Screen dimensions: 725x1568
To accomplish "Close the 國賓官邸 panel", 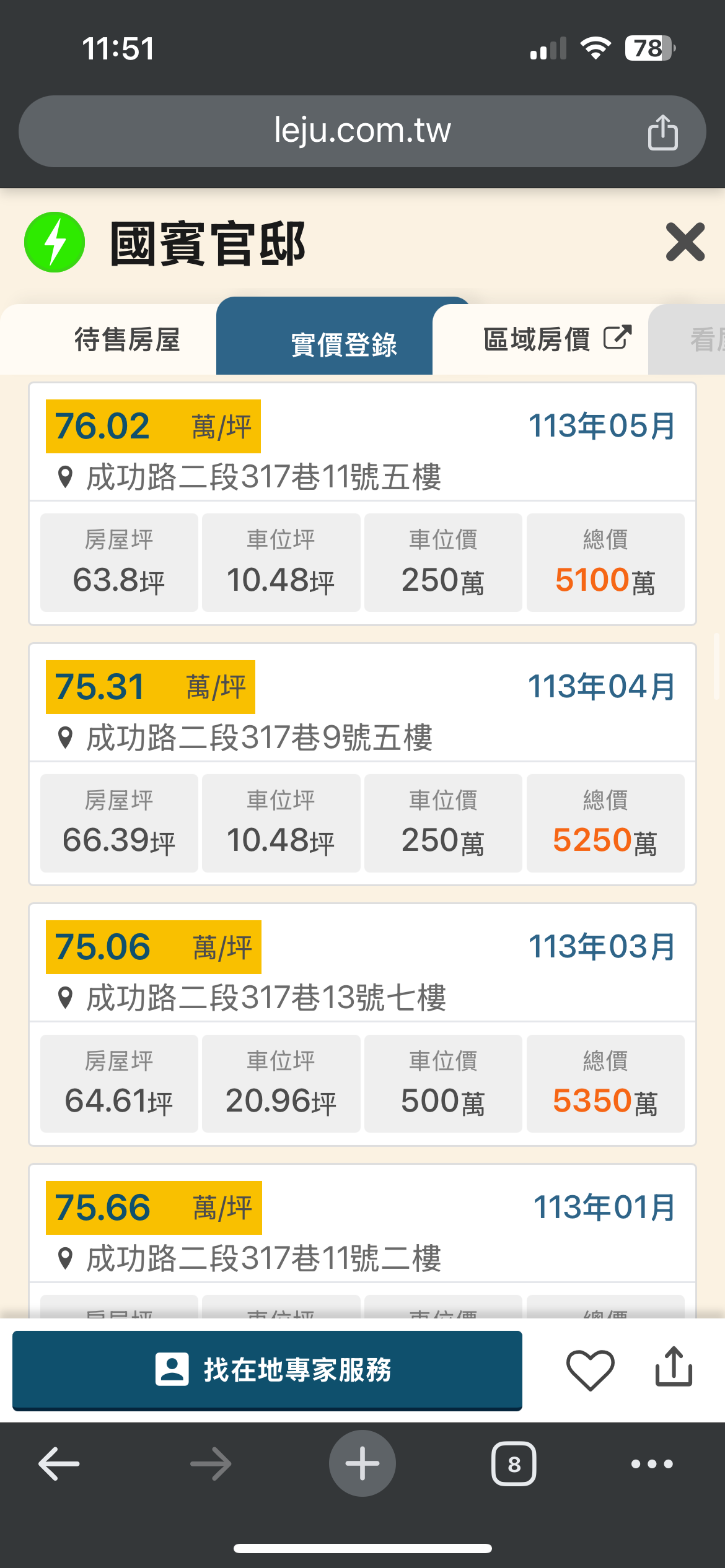I will (685, 242).
